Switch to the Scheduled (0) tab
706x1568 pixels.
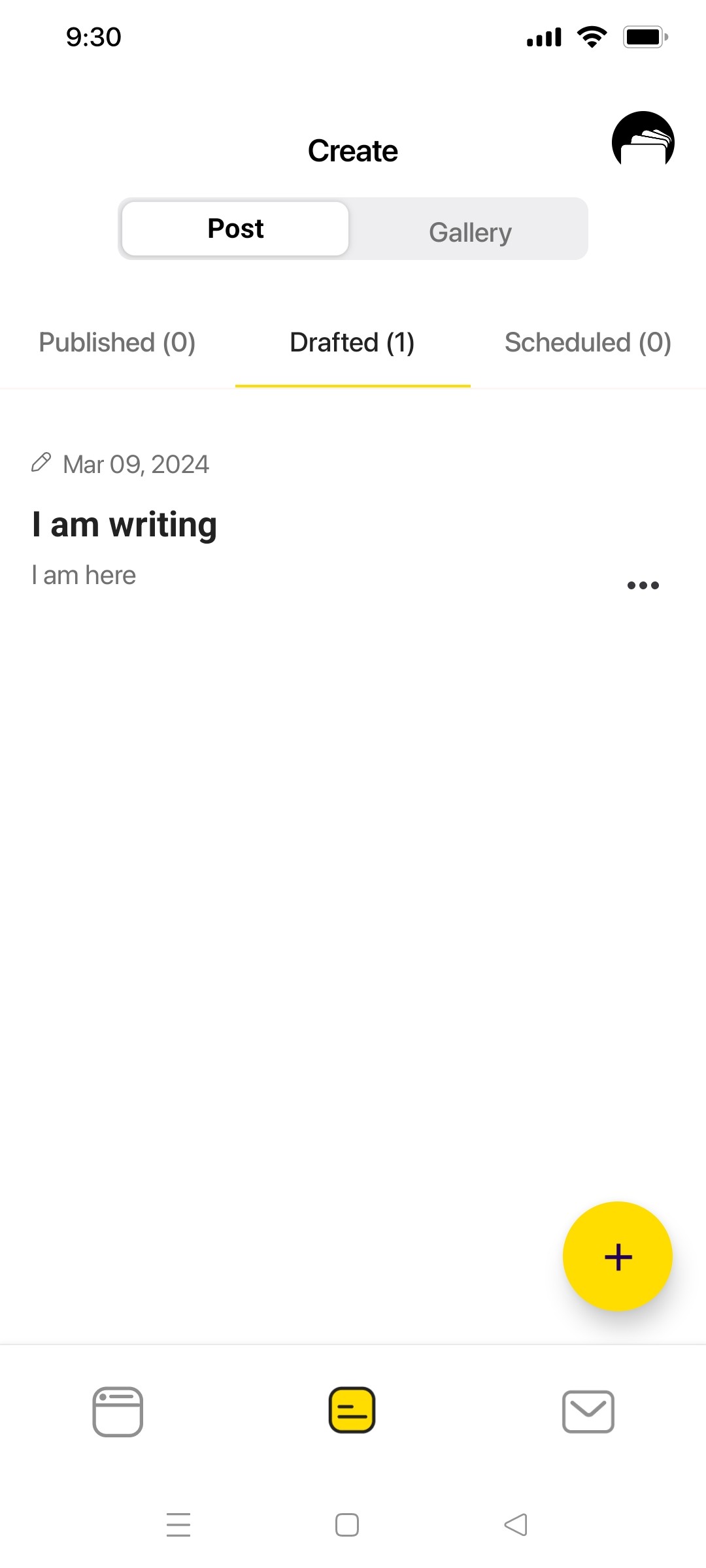[587, 342]
